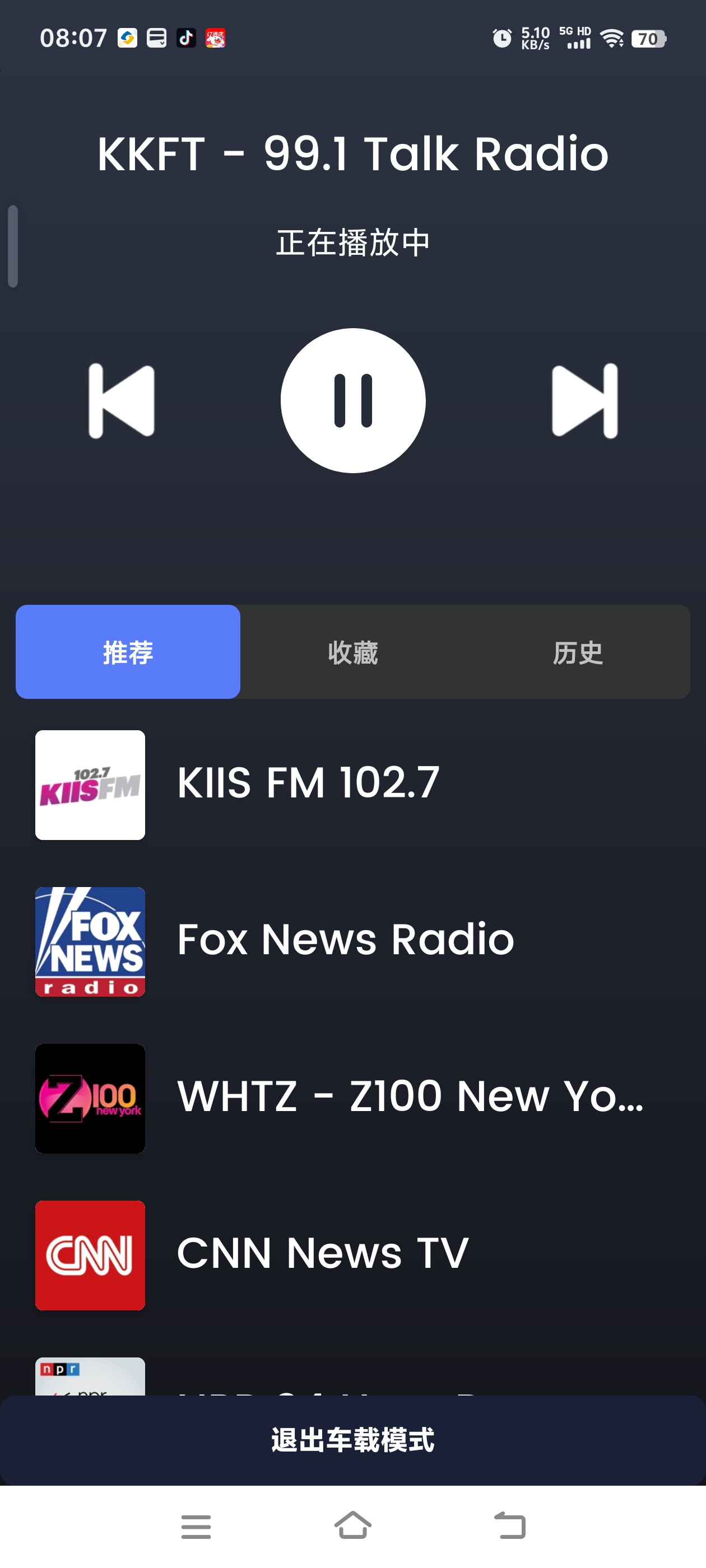Select the 推荐 tab
Screen dimensions: 706x1568
pos(128,652)
